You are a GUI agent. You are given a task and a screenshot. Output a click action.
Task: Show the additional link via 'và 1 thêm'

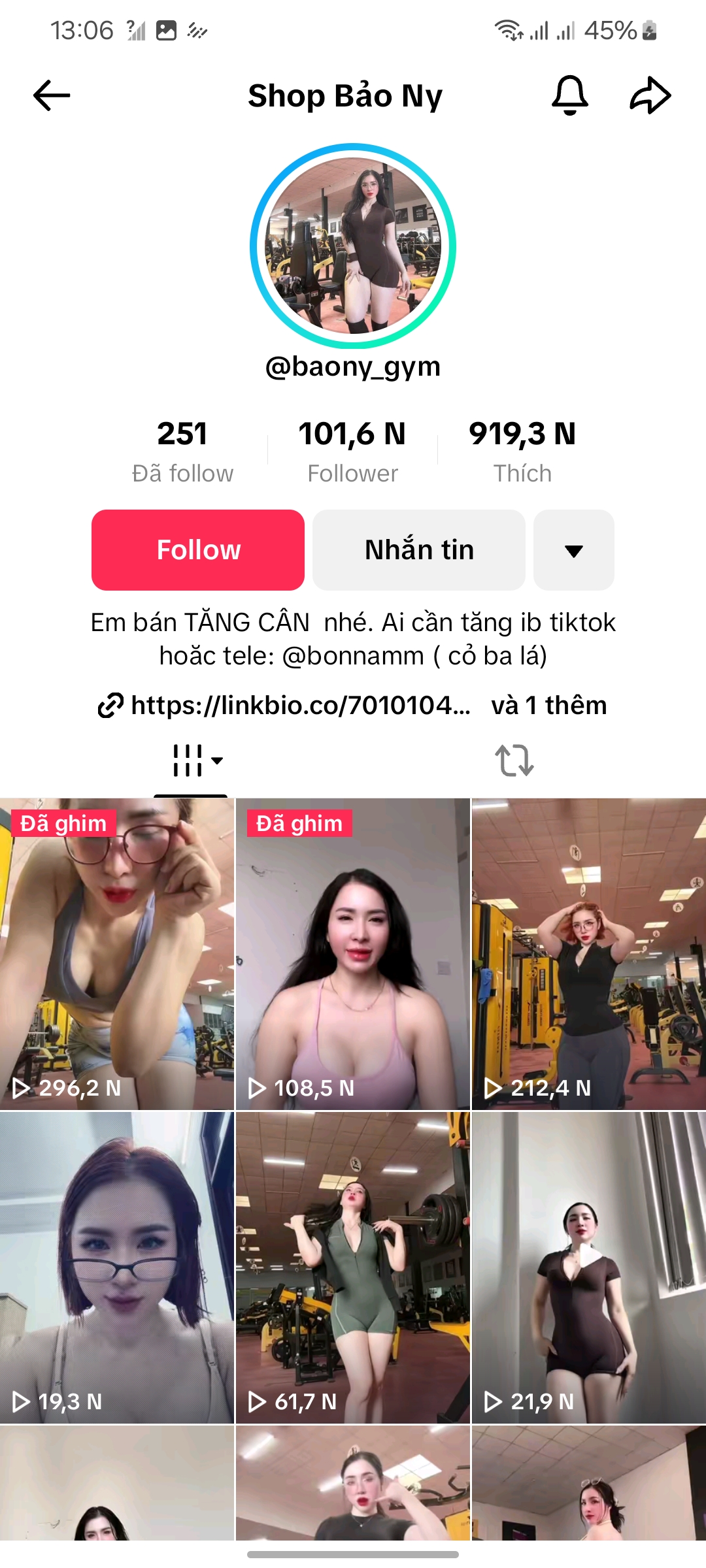pyautogui.click(x=549, y=706)
